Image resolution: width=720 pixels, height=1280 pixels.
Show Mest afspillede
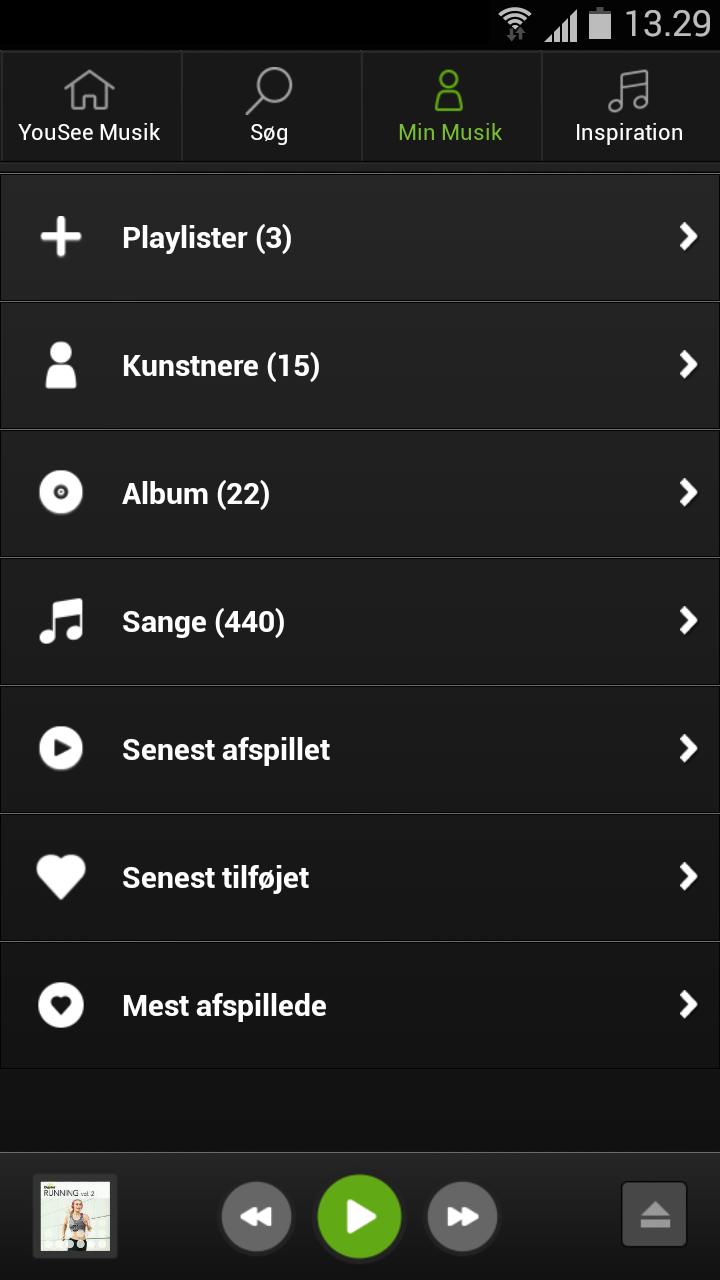[x=360, y=1006]
